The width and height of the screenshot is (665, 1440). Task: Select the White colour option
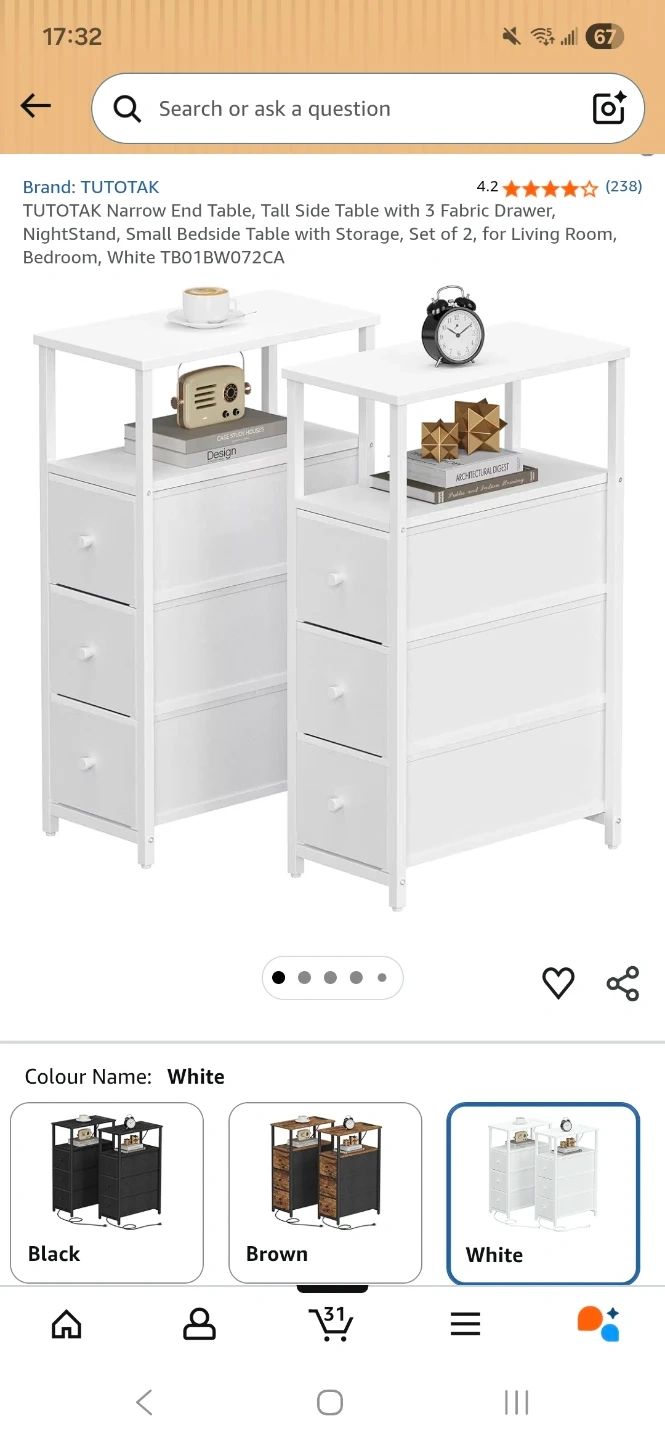tap(543, 1192)
